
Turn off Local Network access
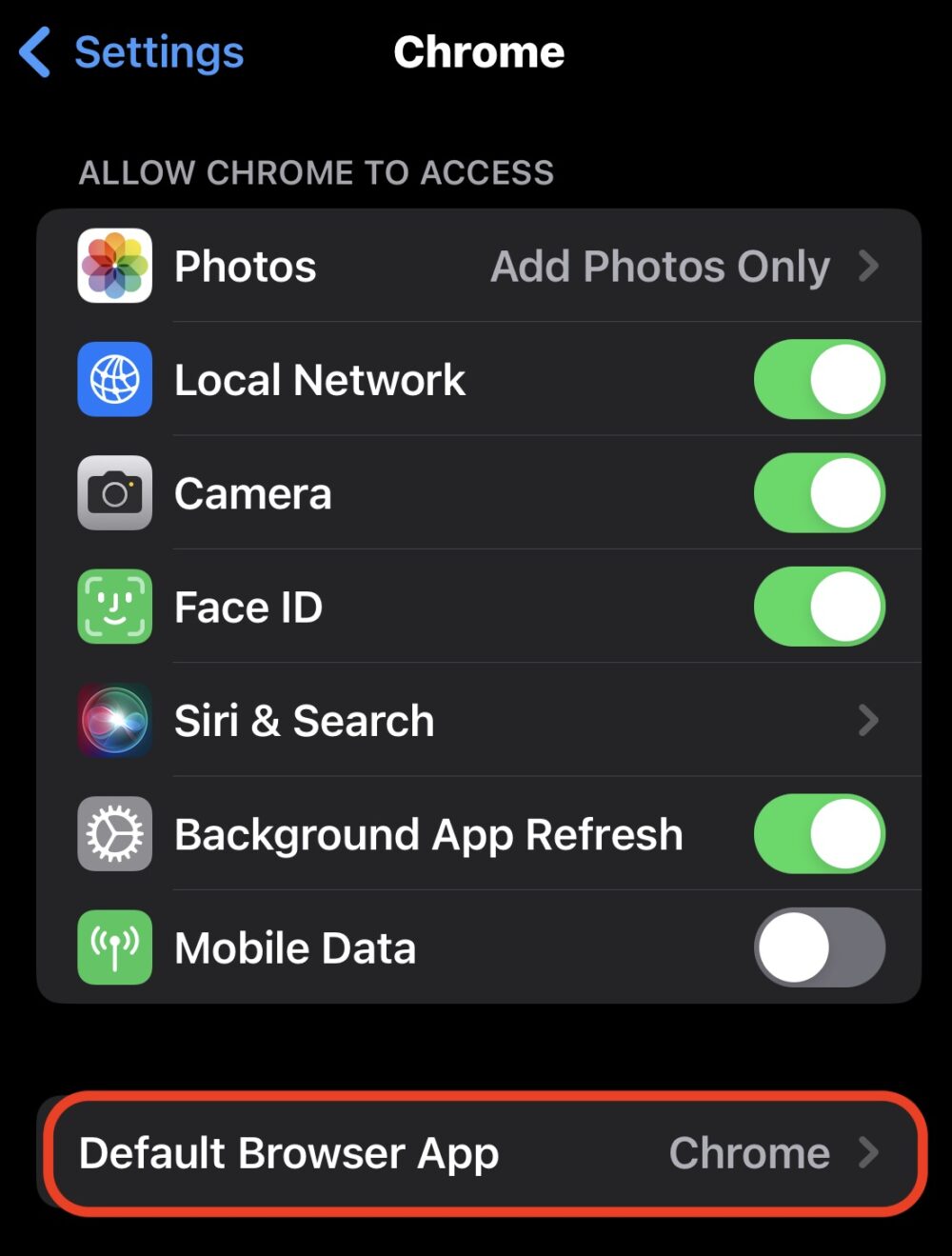click(x=819, y=380)
